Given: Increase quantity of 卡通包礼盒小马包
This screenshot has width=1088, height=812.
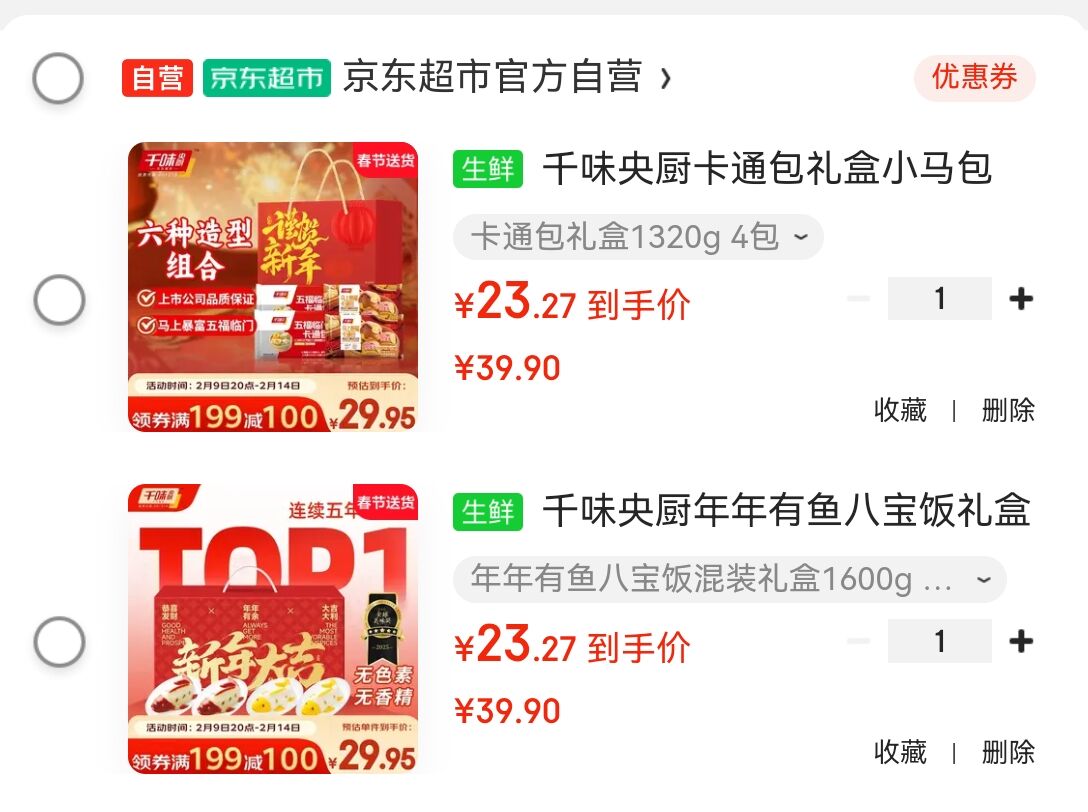Looking at the screenshot, I should coord(1021,299).
